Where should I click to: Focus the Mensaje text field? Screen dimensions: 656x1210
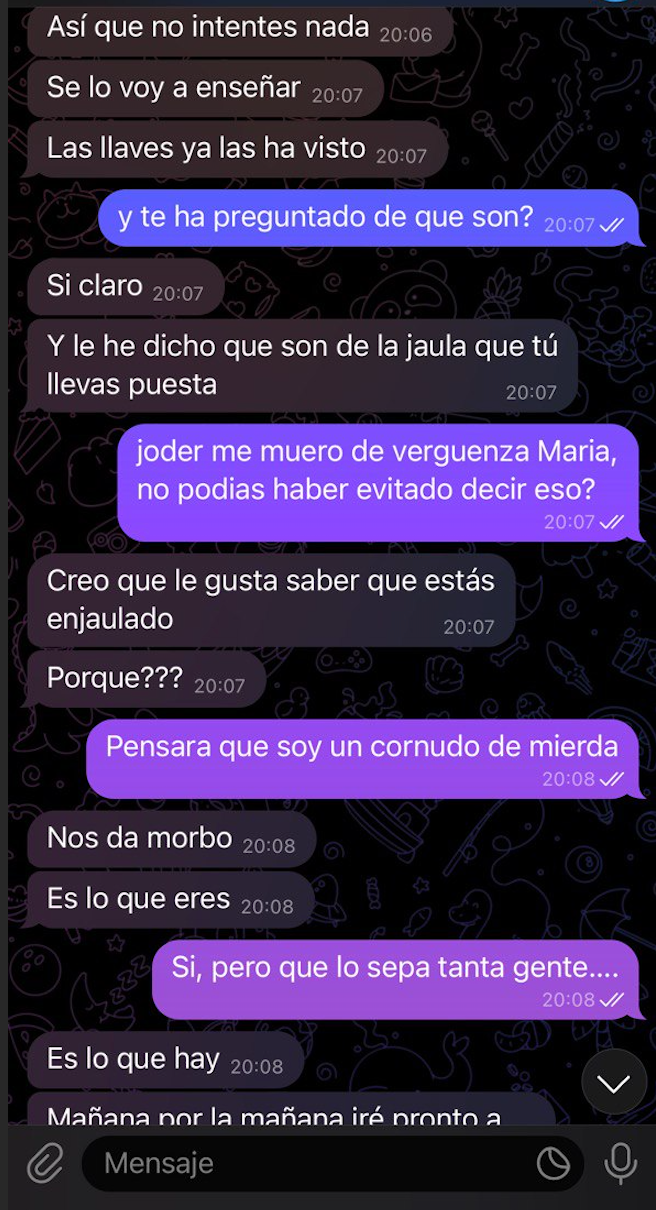click(300, 1164)
